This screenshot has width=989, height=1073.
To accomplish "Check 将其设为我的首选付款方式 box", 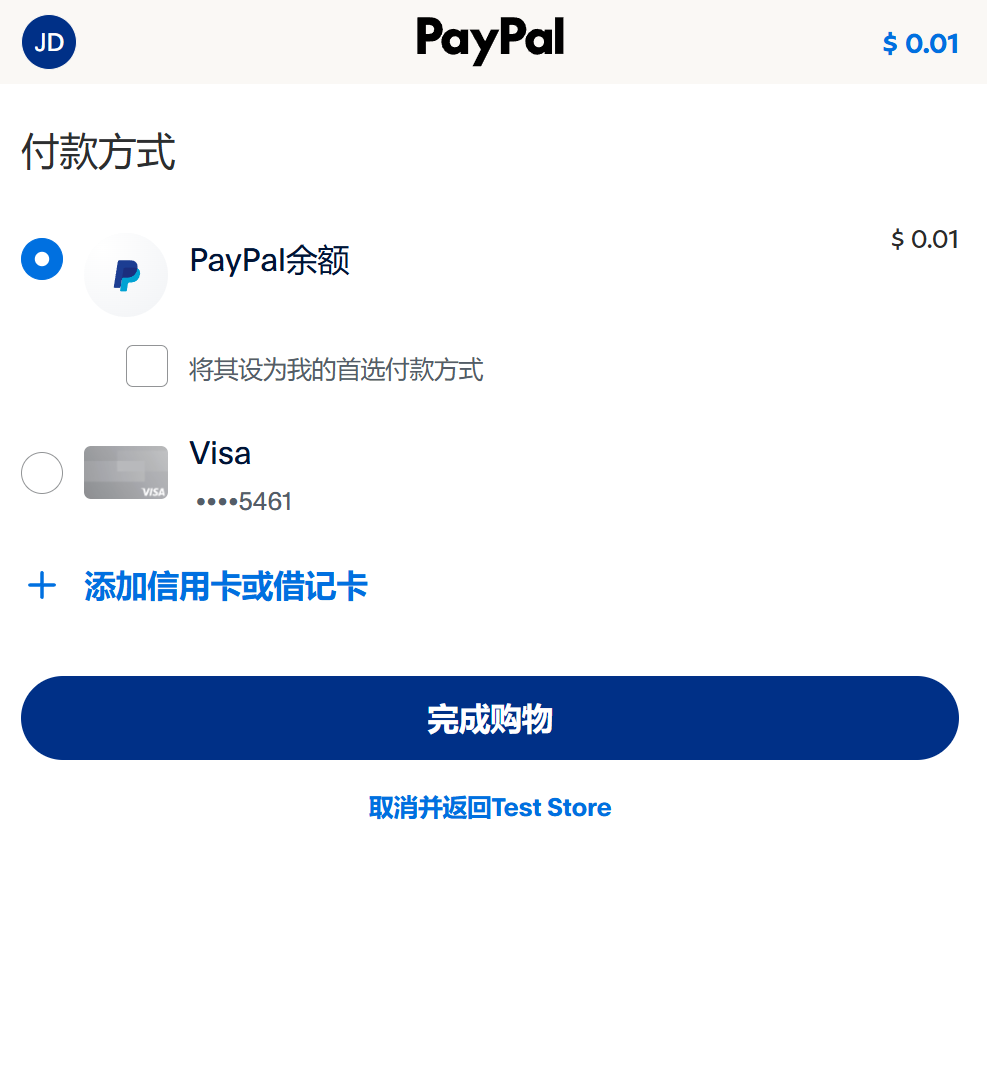I will click(147, 366).
